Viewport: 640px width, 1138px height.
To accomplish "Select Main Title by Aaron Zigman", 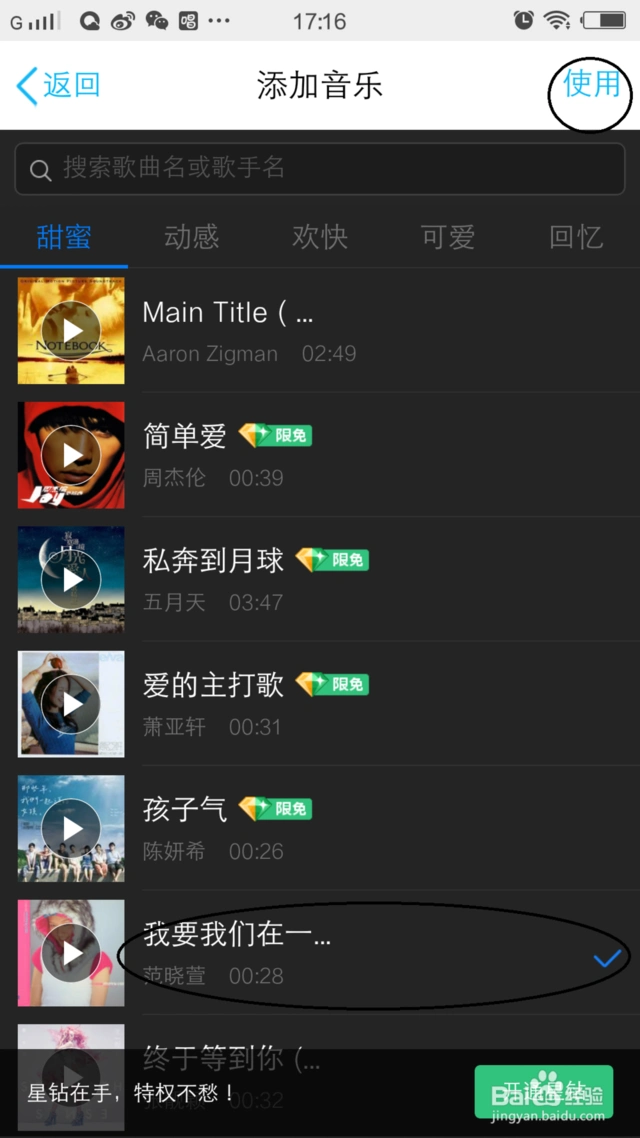I will 380,331.
